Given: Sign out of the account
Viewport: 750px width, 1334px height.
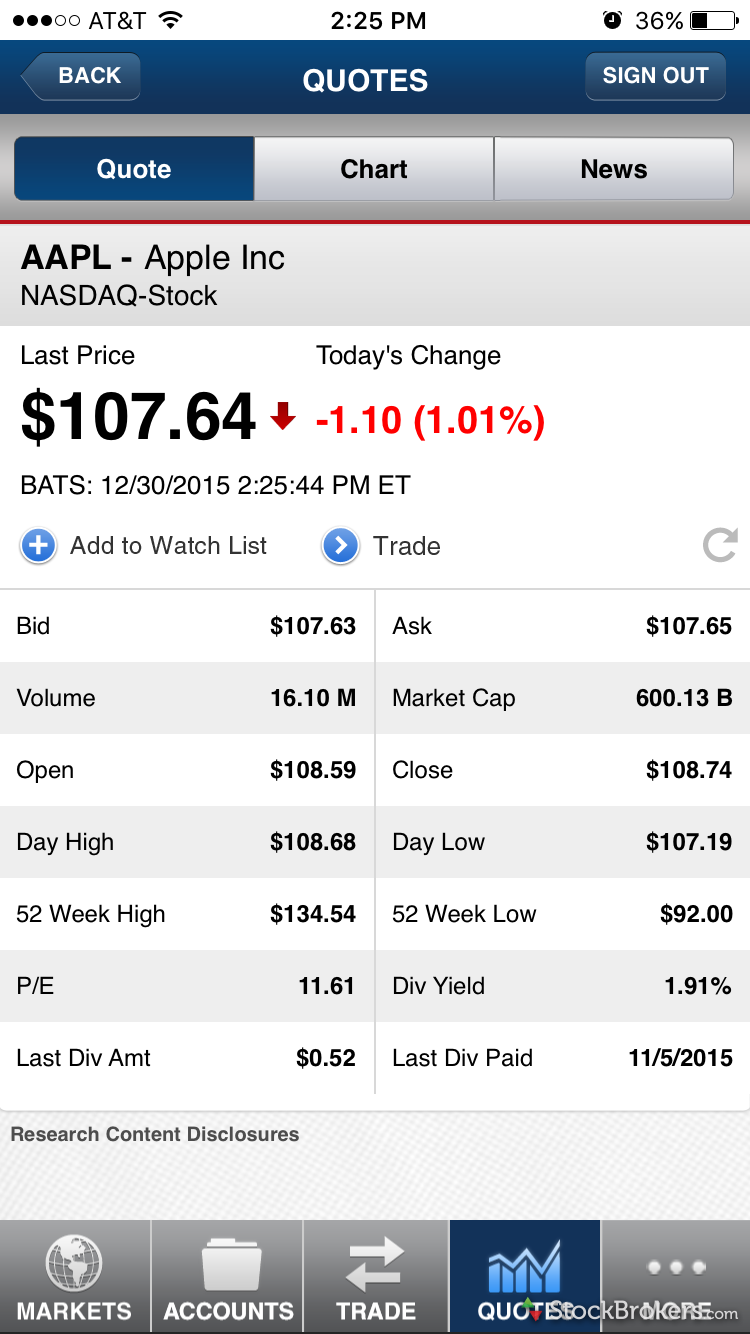Looking at the screenshot, I should point(655,76).
